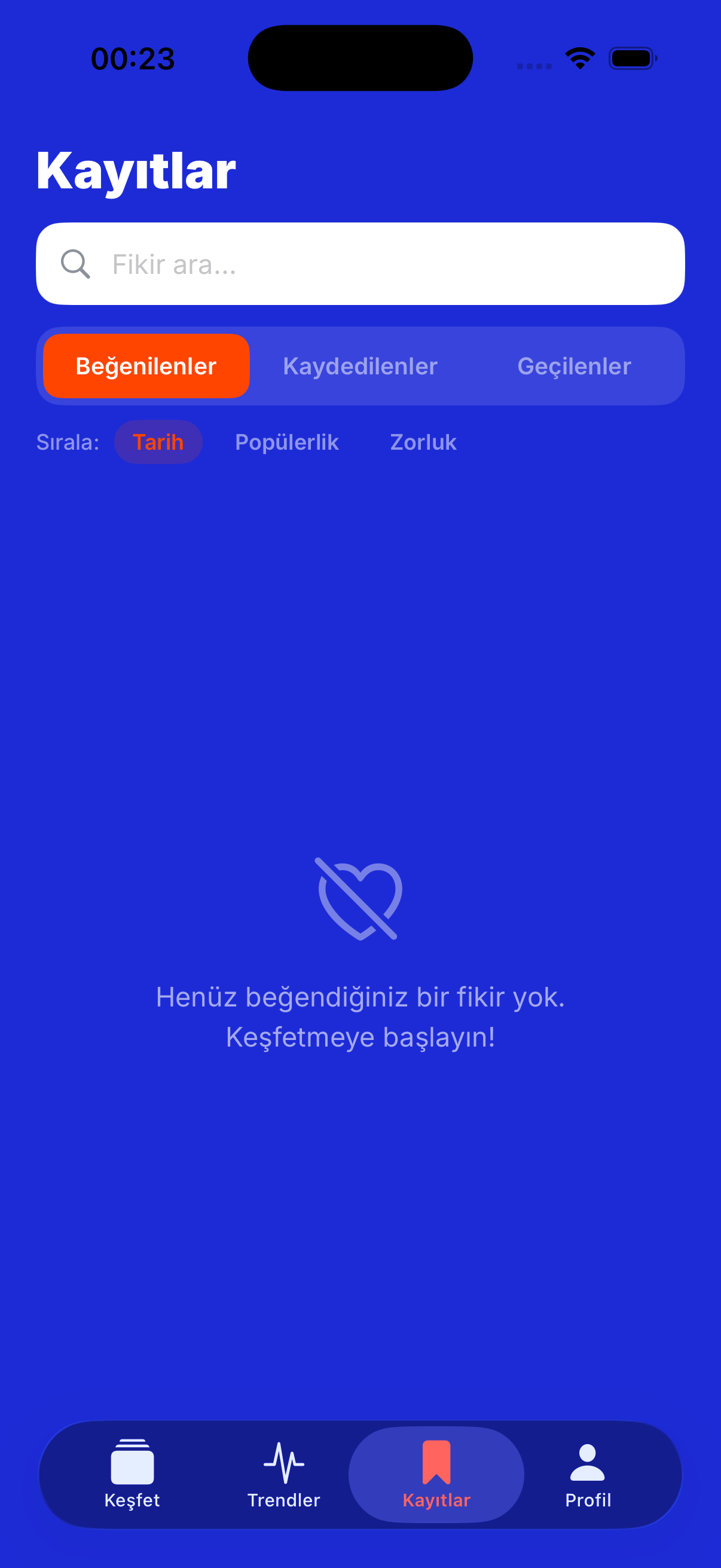Show the Geçilenler list

tap(574, 366)
